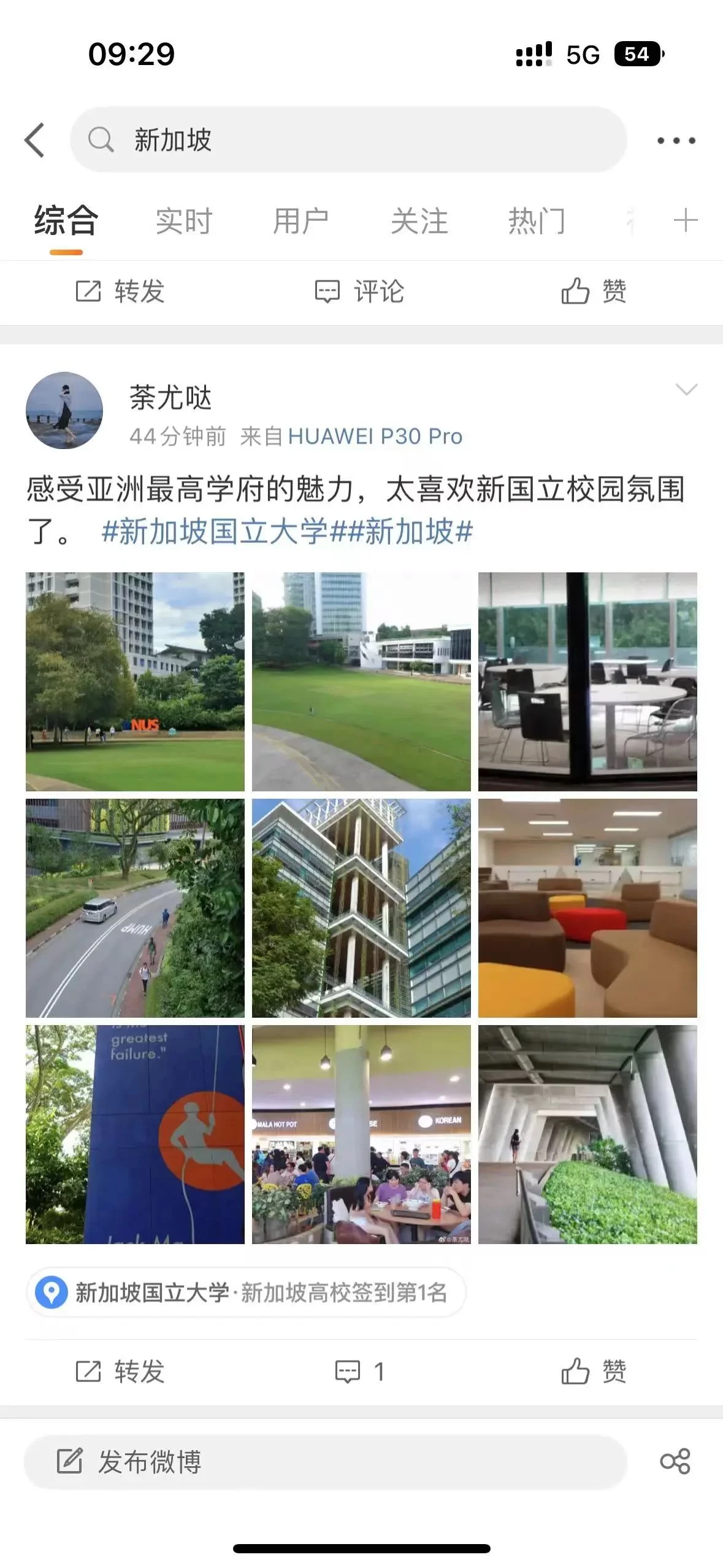Open the photo of the crowded food court
The height and width of the screenshot is (1568, 723).
[x=361, y=1134]
